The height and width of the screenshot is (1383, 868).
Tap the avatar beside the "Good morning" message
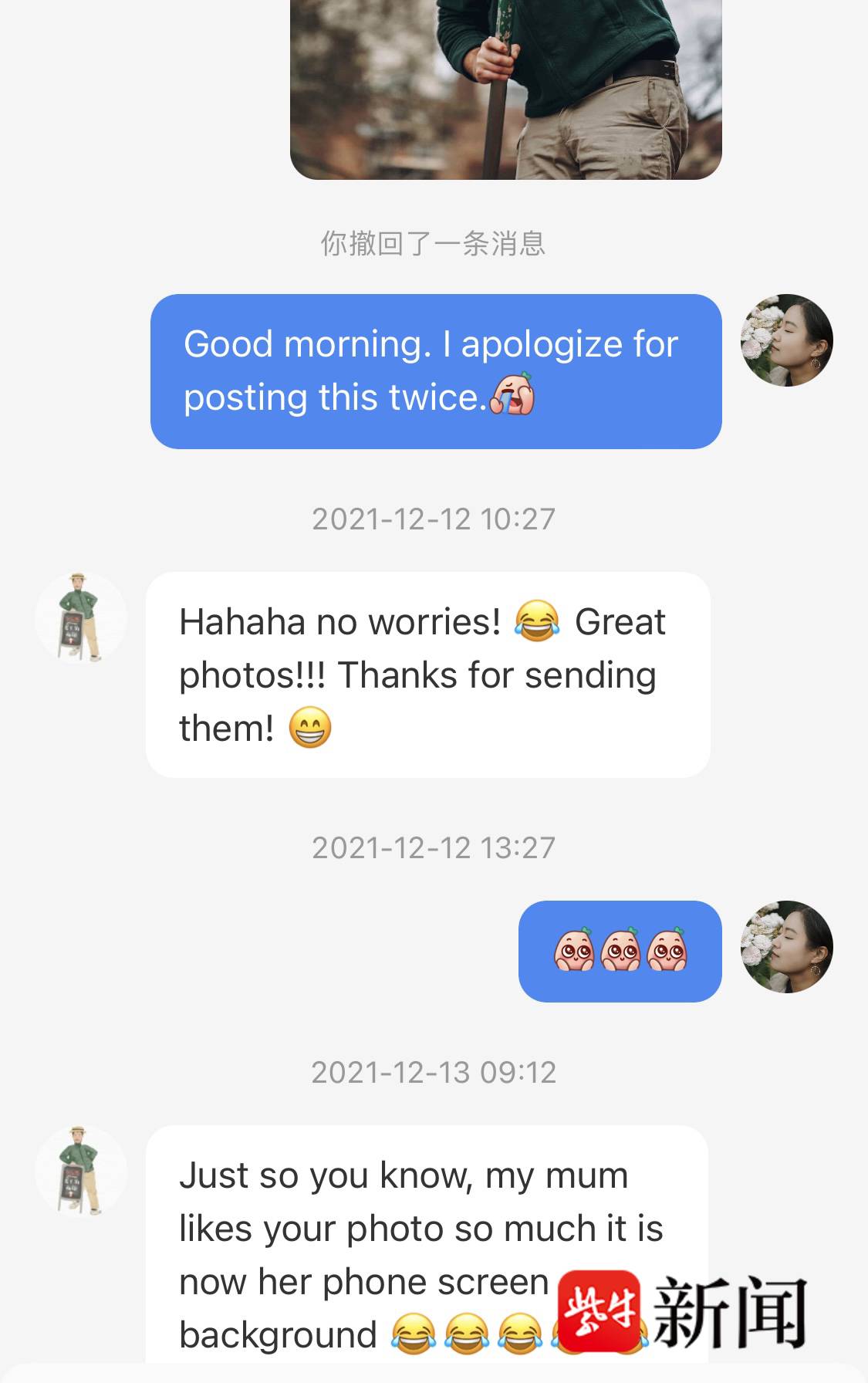coord(786,340)
